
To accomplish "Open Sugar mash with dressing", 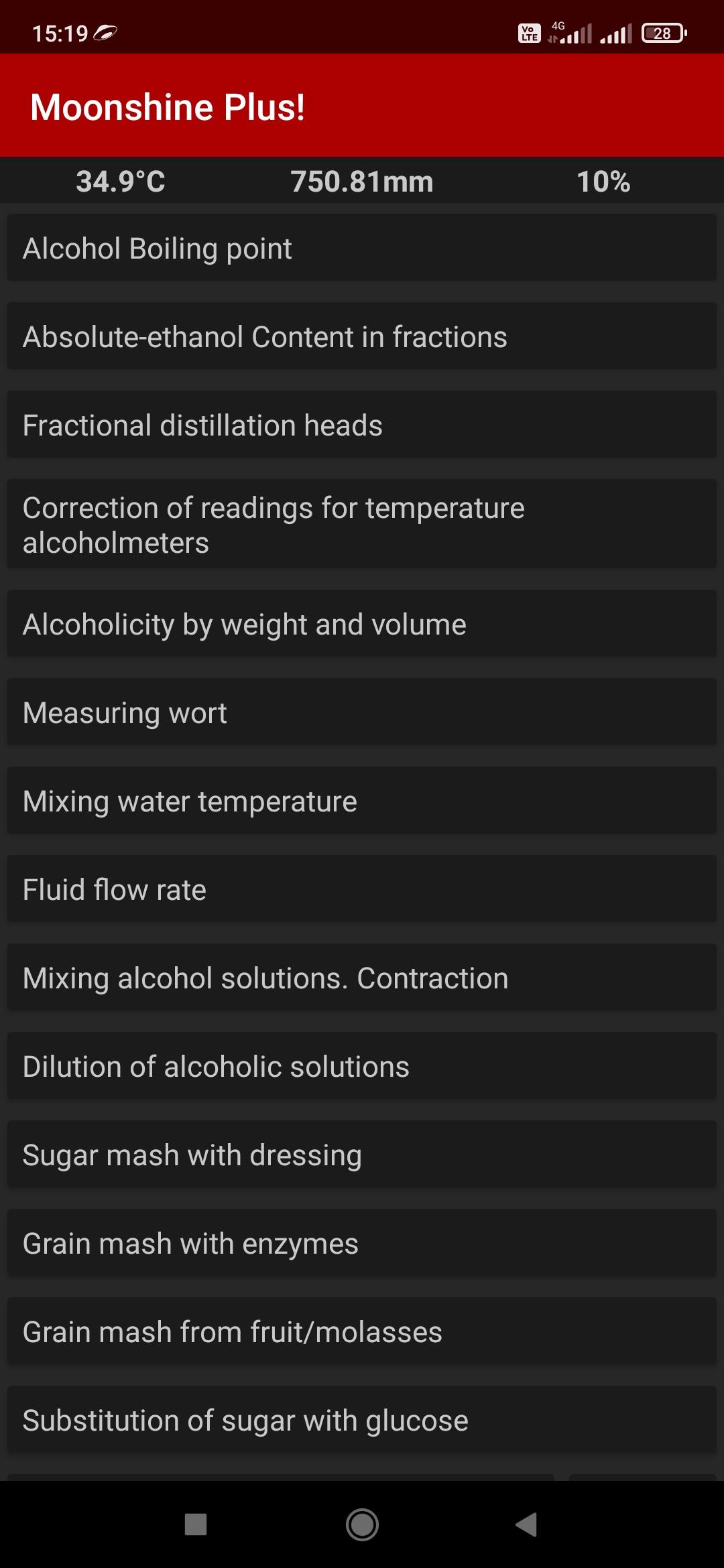I will tap(362, 1155).
